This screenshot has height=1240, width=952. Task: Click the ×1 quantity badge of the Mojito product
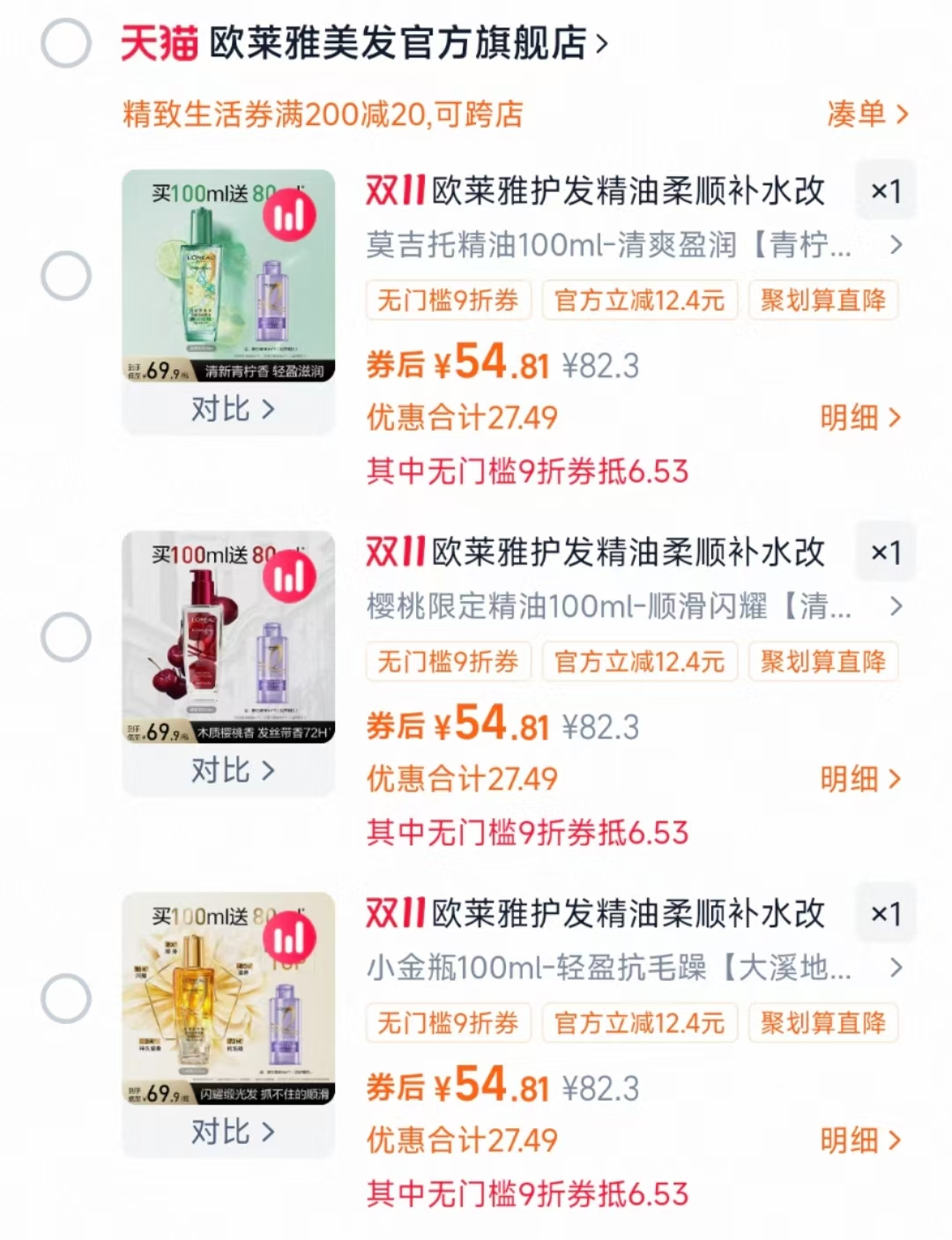coord(887,189)
